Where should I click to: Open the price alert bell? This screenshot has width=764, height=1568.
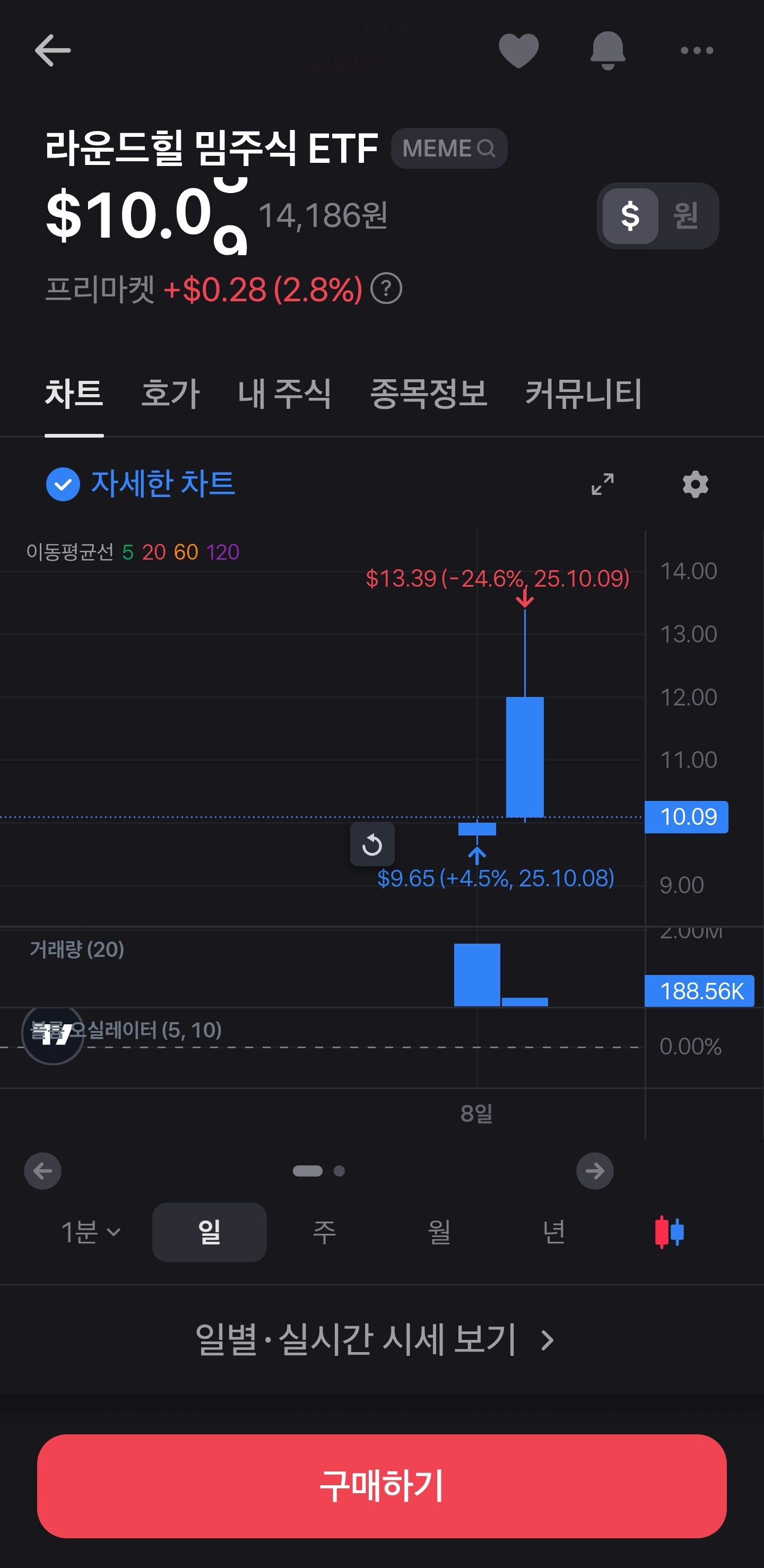[x=607, y=50]
